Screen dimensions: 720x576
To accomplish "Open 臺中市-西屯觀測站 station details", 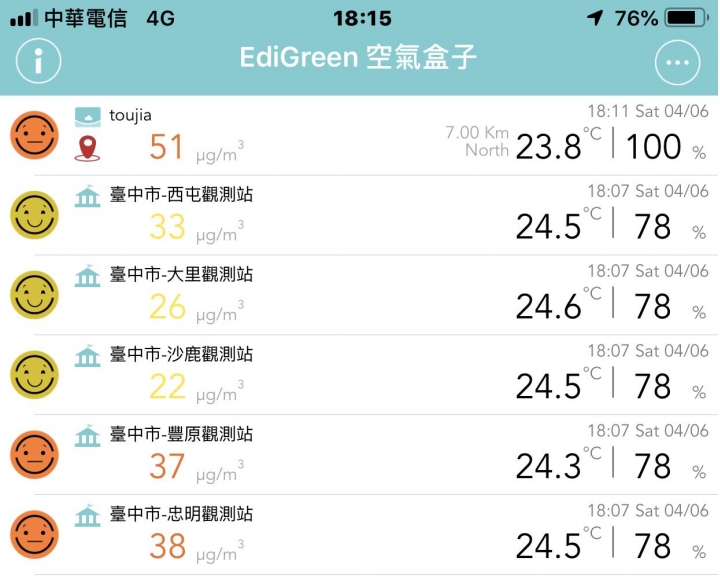I will 360,215.
